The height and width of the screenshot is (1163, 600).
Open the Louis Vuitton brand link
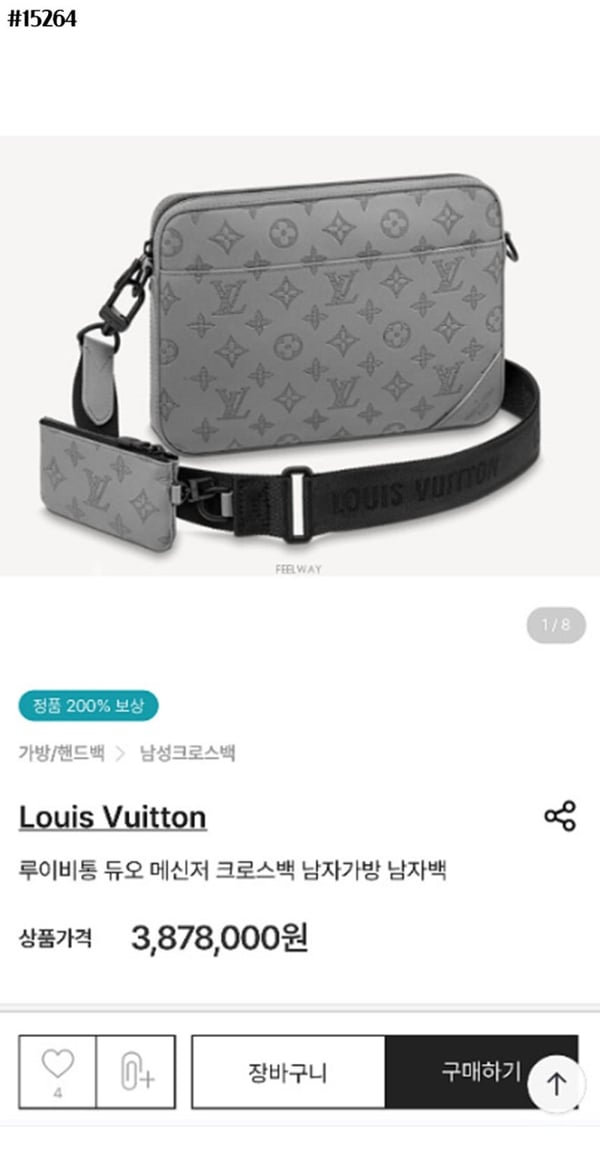pos(112,817)
